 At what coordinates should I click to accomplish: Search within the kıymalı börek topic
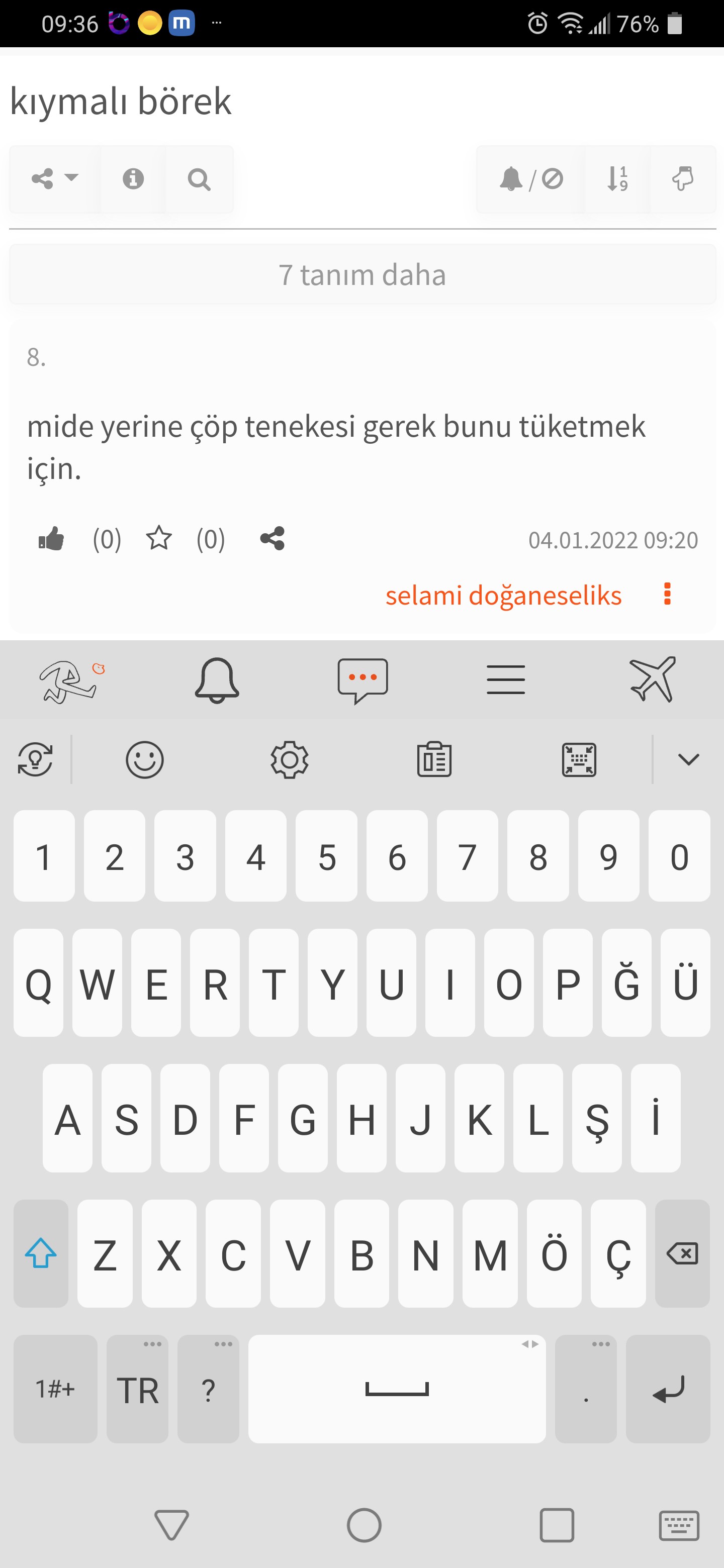coord(199,179)
